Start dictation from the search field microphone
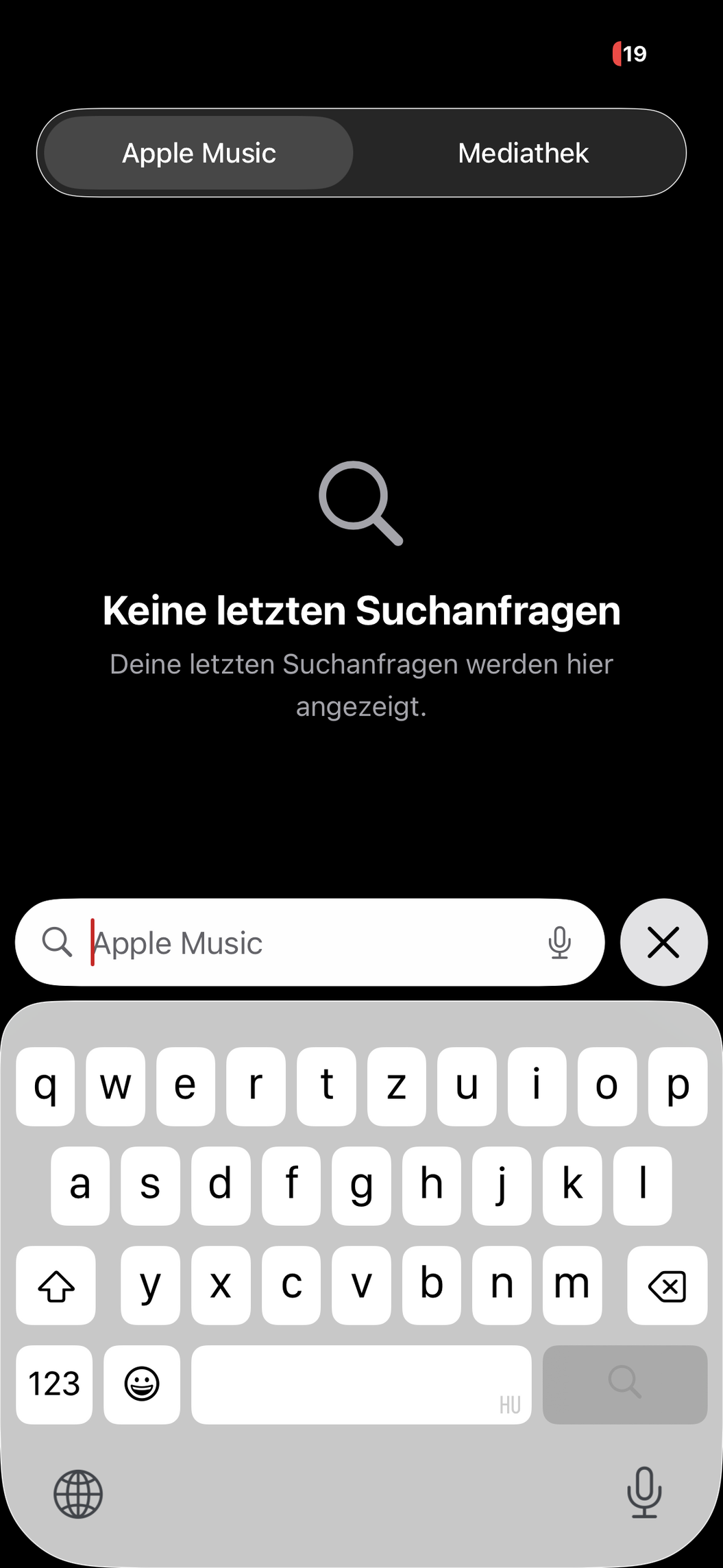Image resolution: width=723 pixels, height=1568 pixels. pos(559,942)
